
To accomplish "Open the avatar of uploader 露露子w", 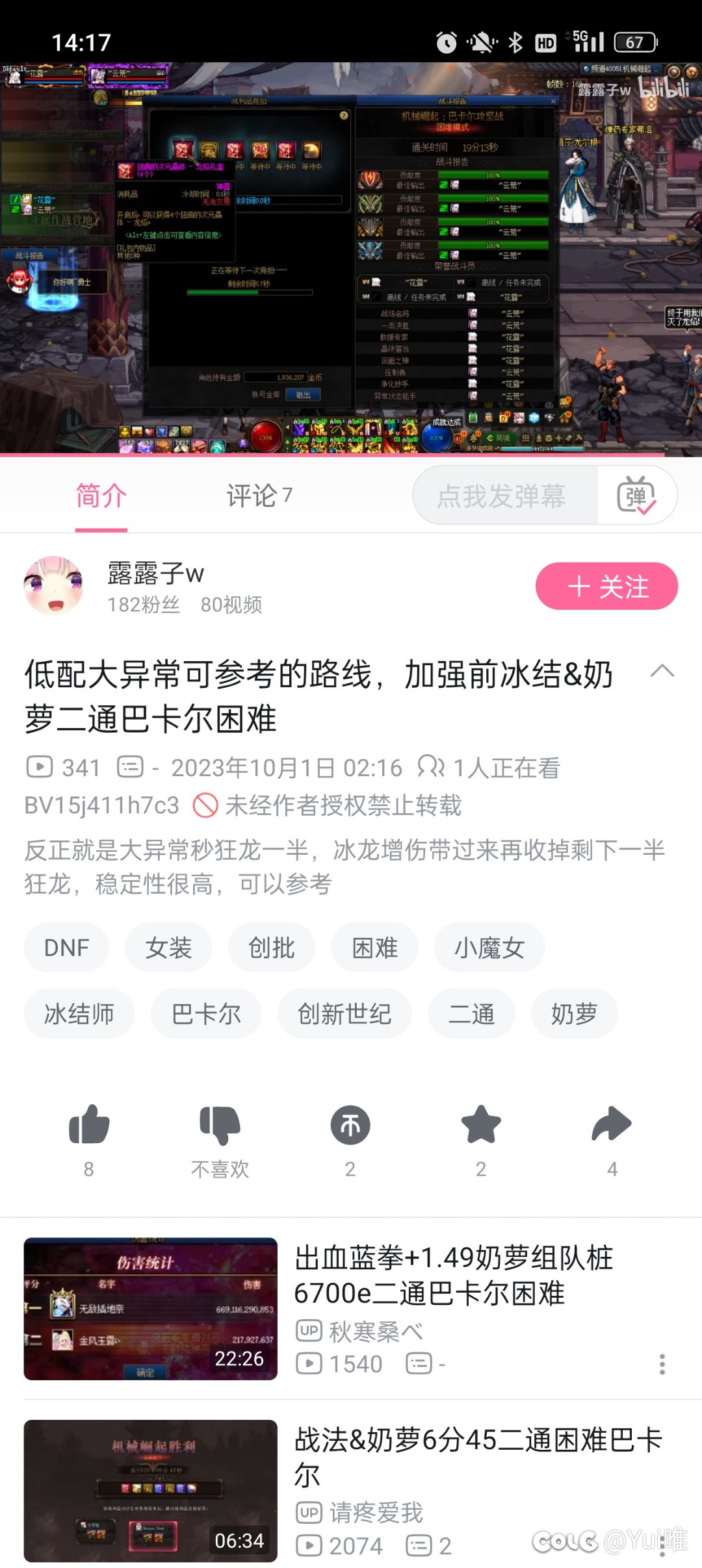I will (x=53, y=585).
